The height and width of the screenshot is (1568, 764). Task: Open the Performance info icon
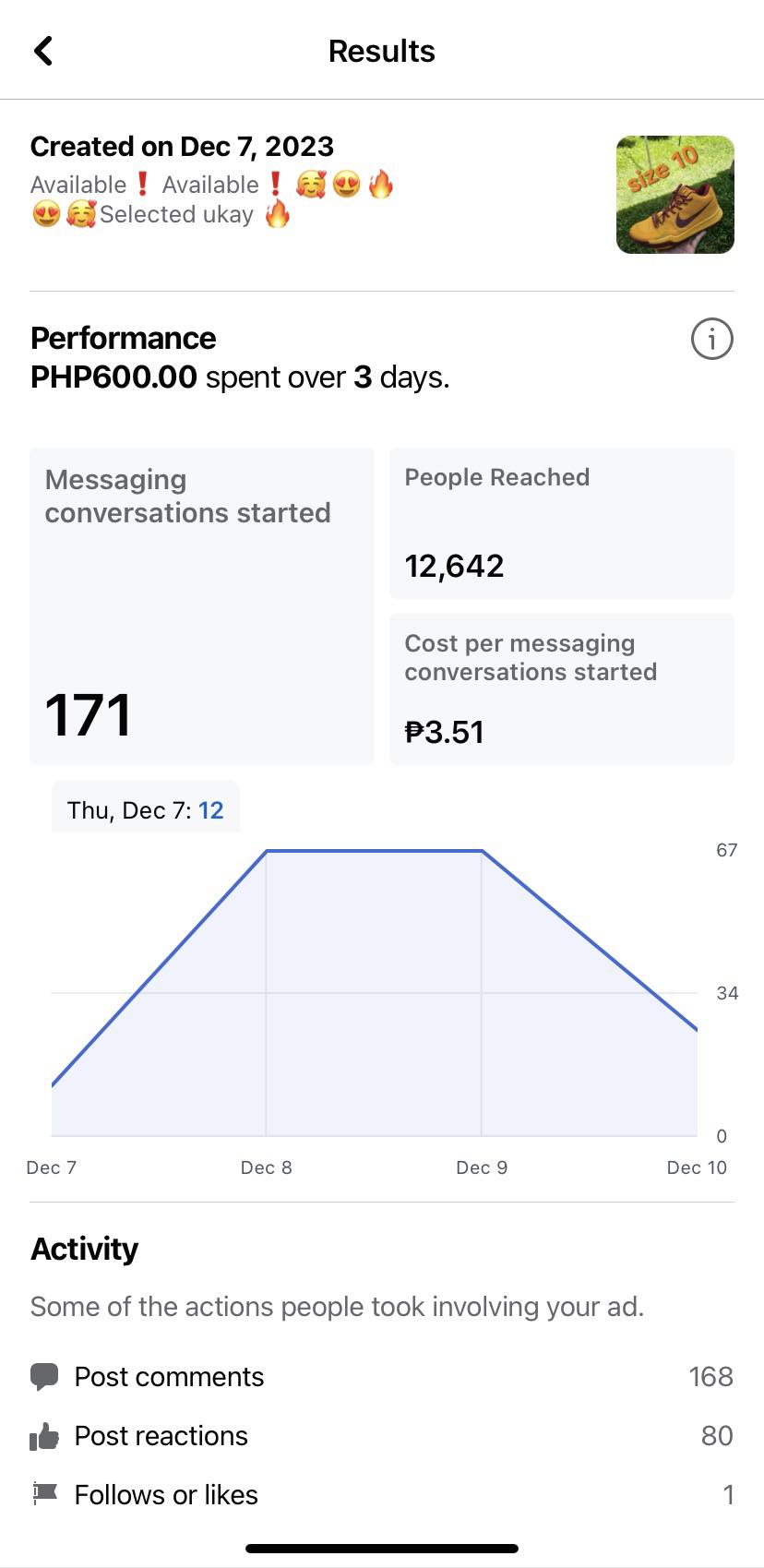[x=711, y=339]
